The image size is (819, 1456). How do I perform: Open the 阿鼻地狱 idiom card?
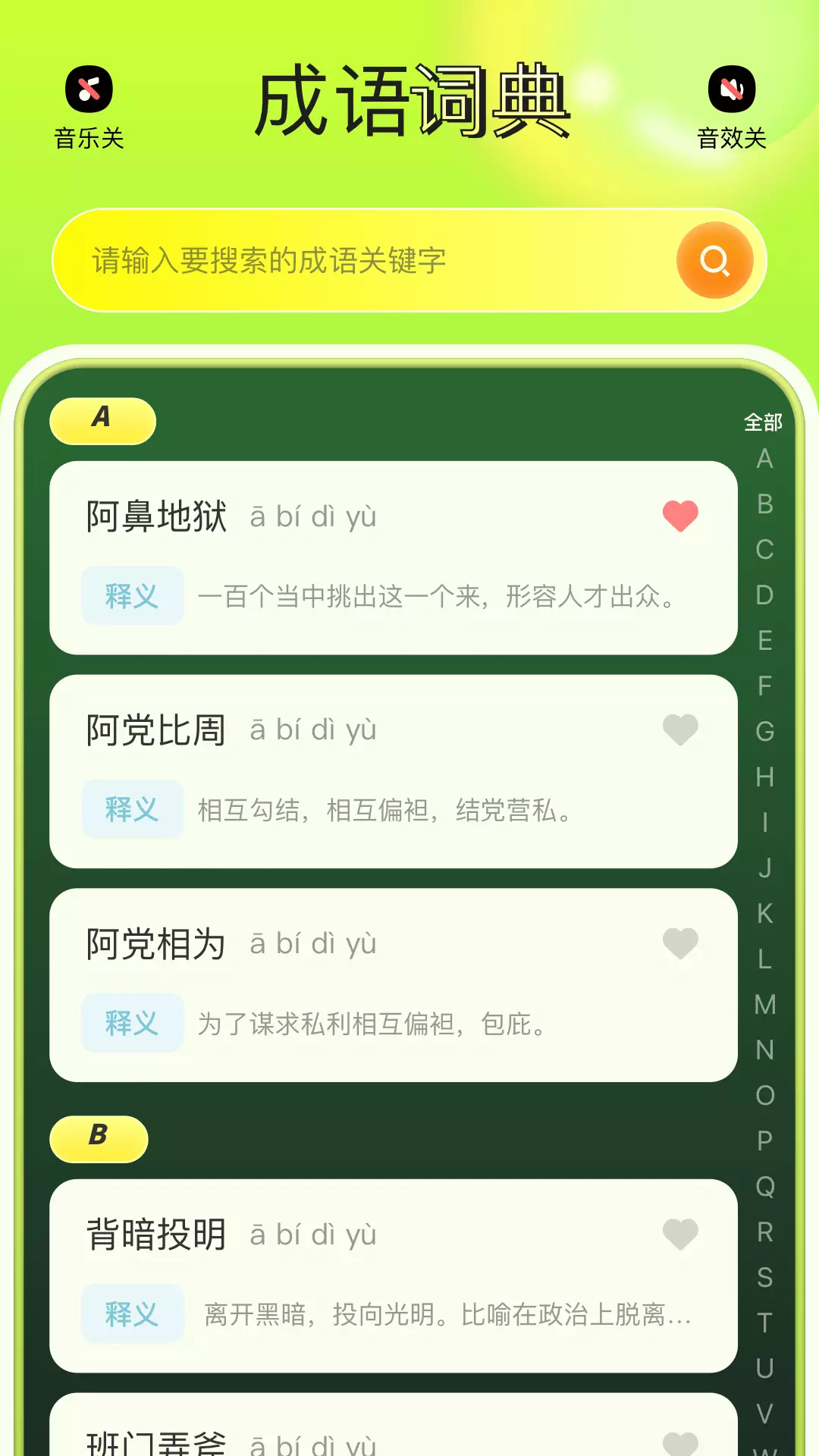[394, 558]
